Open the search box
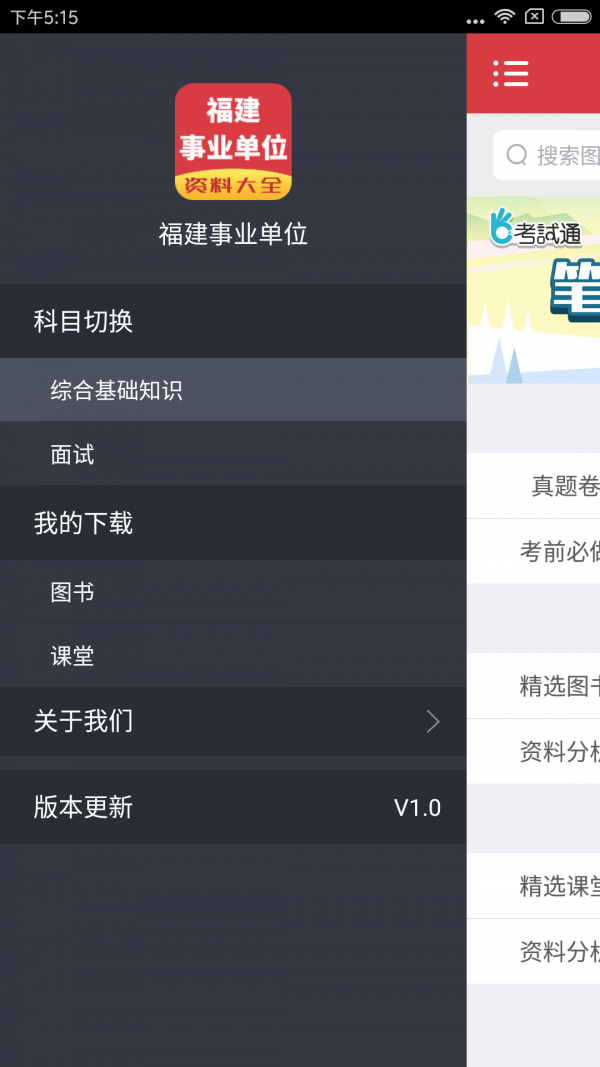The width and height of the screenshot is (600, 1067). (x=550, y=155)
